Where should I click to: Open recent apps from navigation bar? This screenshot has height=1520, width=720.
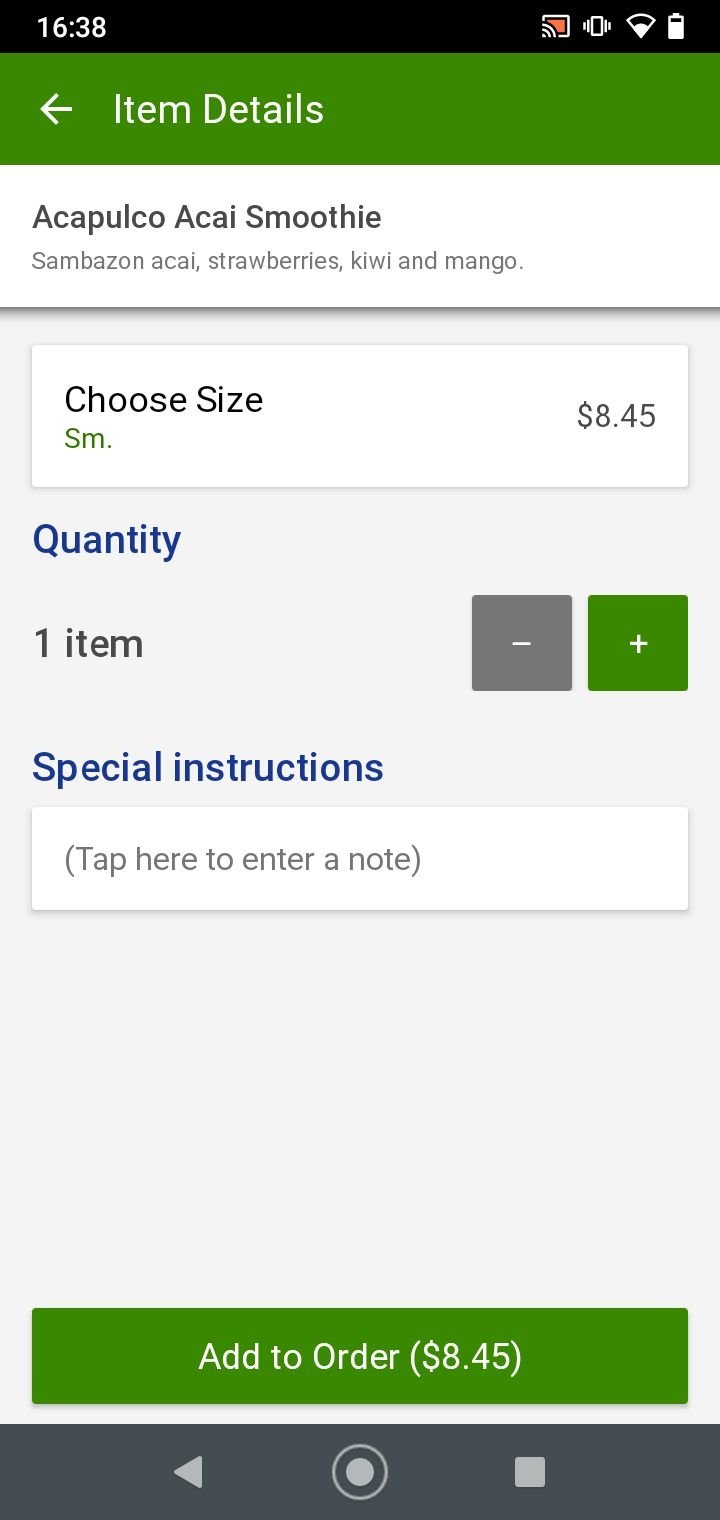[529, 1472]
